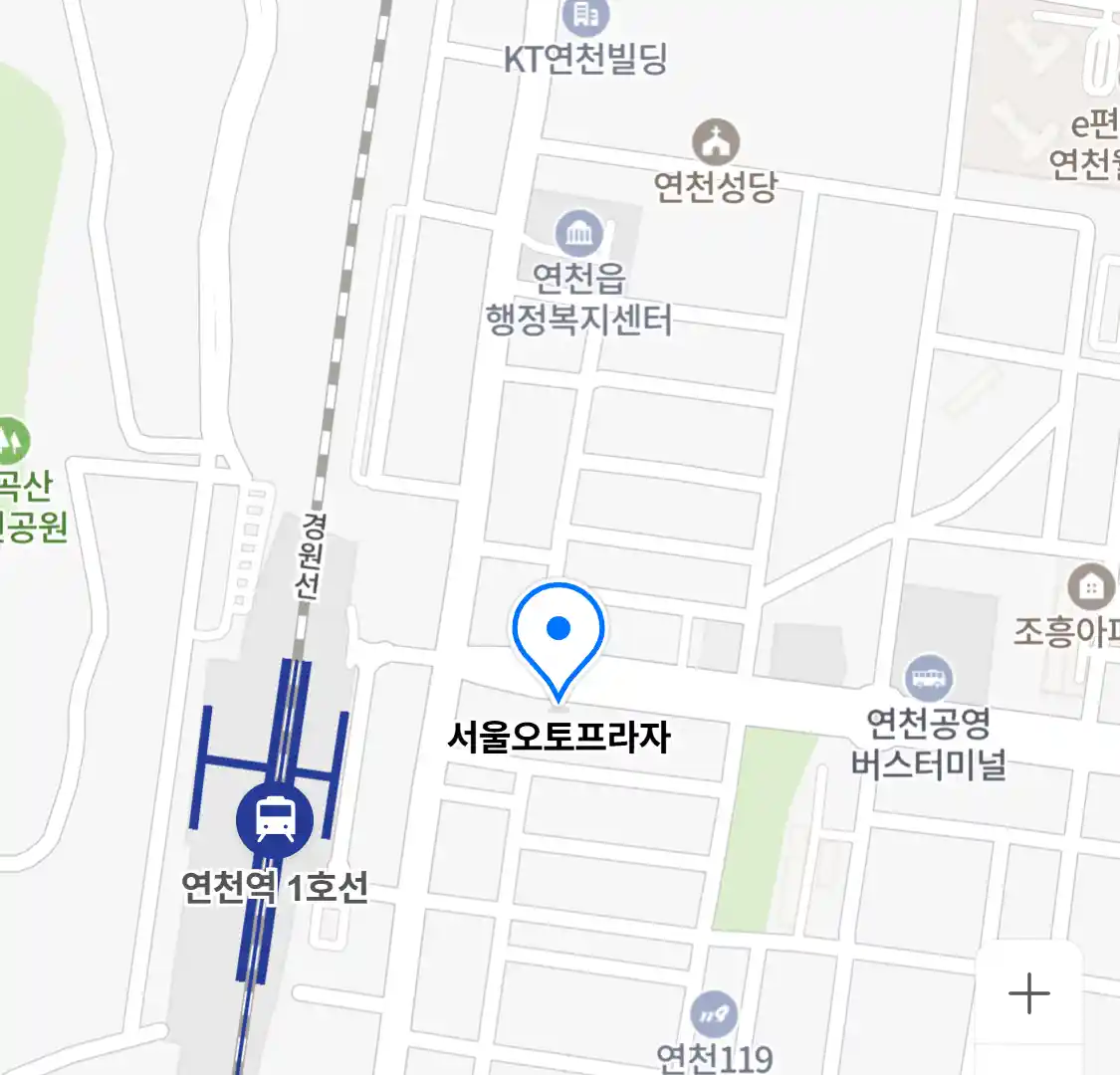Open the 연천읍 행정복지센터 marker

[x=578, y=235]
